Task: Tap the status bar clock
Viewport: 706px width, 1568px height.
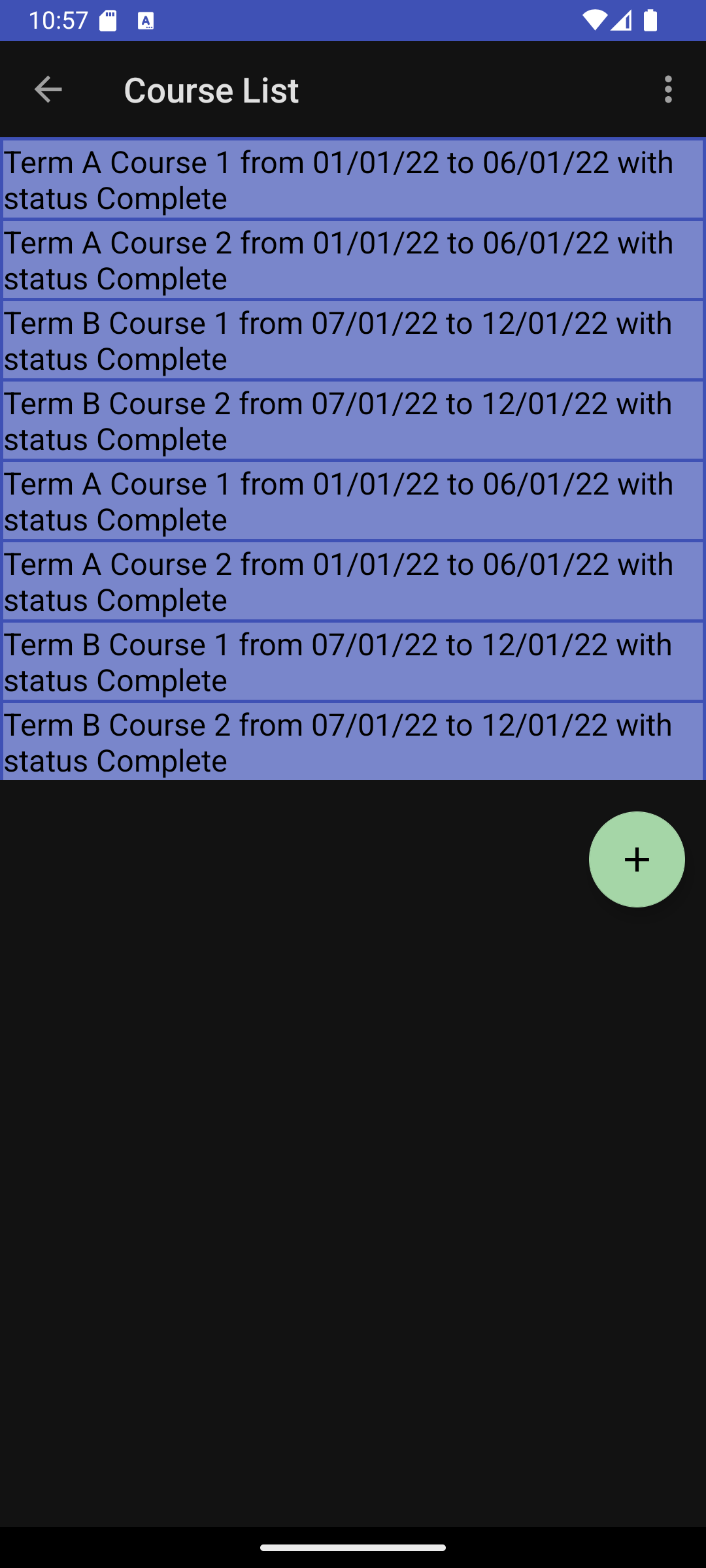Action: 59,22
